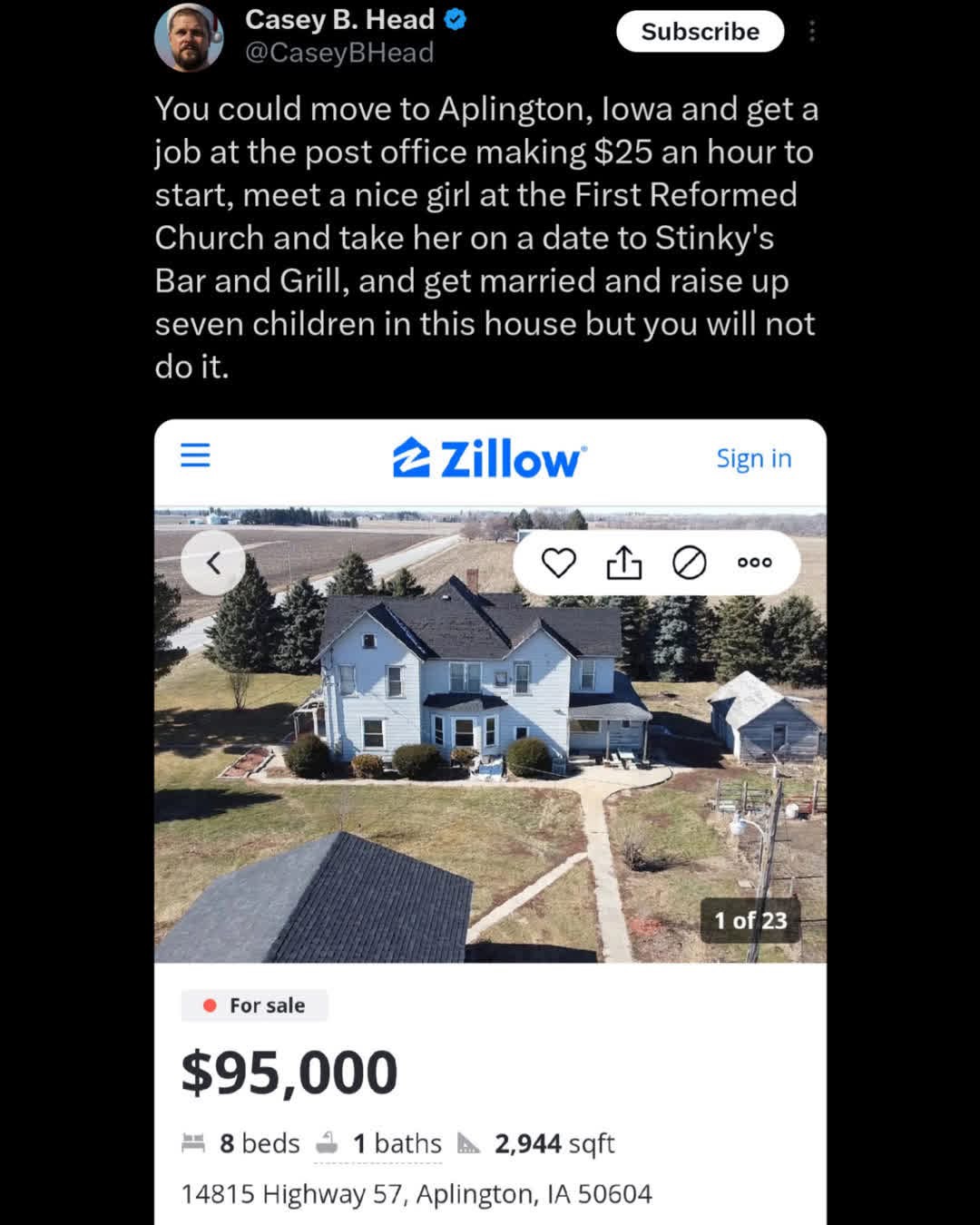Subscribe to Casey B. Head
Viewport: 980px width, 1225px height.
coord(700,32)
